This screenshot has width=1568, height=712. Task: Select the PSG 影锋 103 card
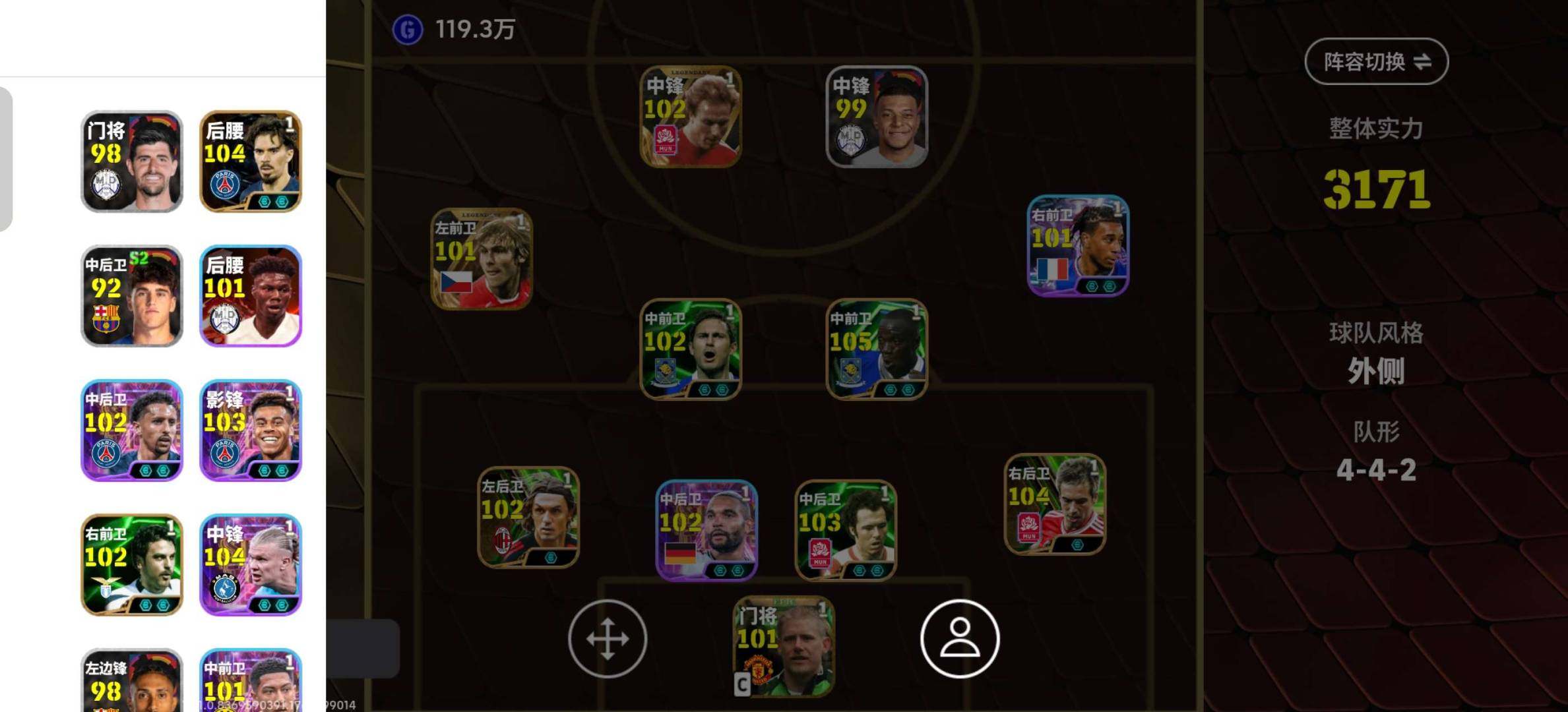[251, 430]
